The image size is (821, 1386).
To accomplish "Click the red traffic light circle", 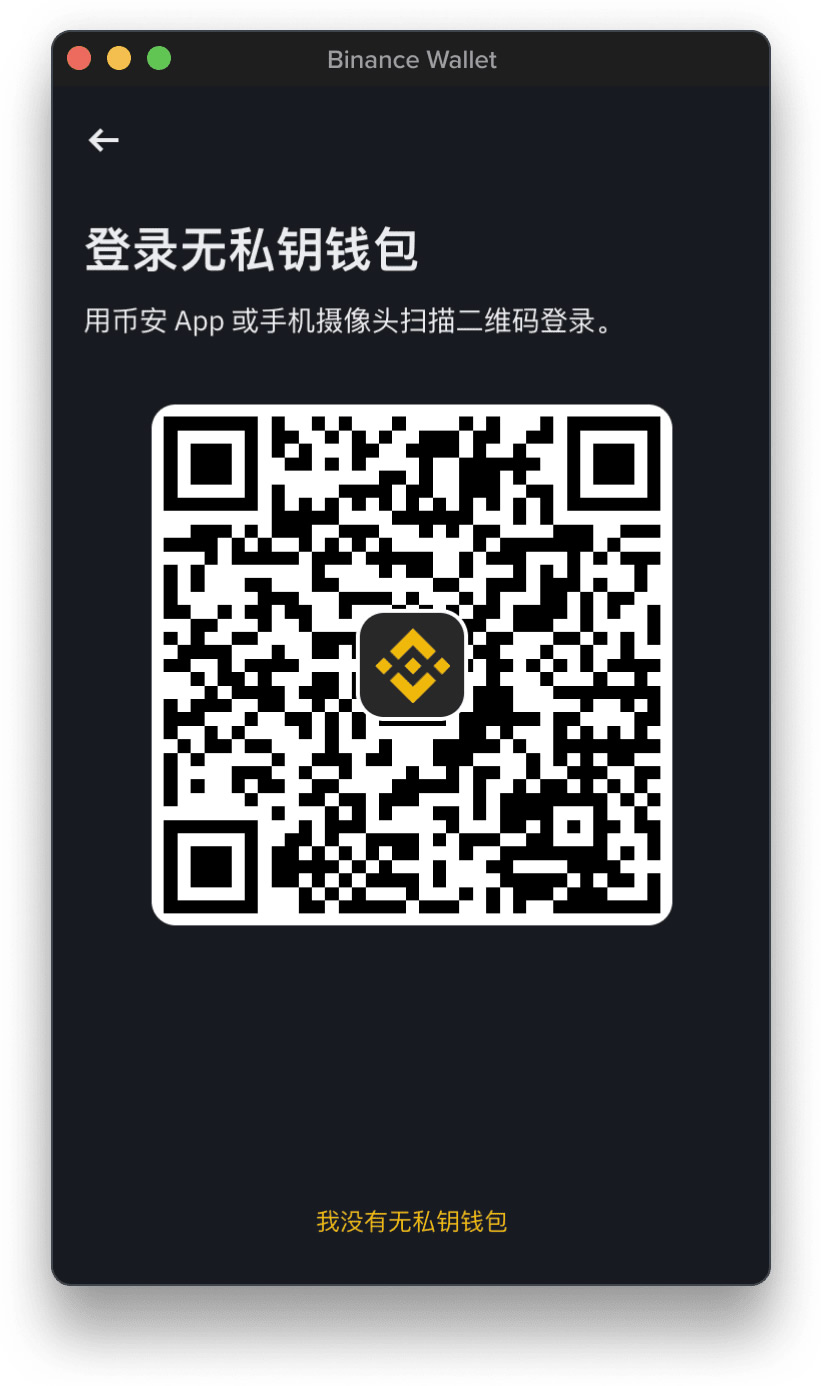I will point(78,58).
